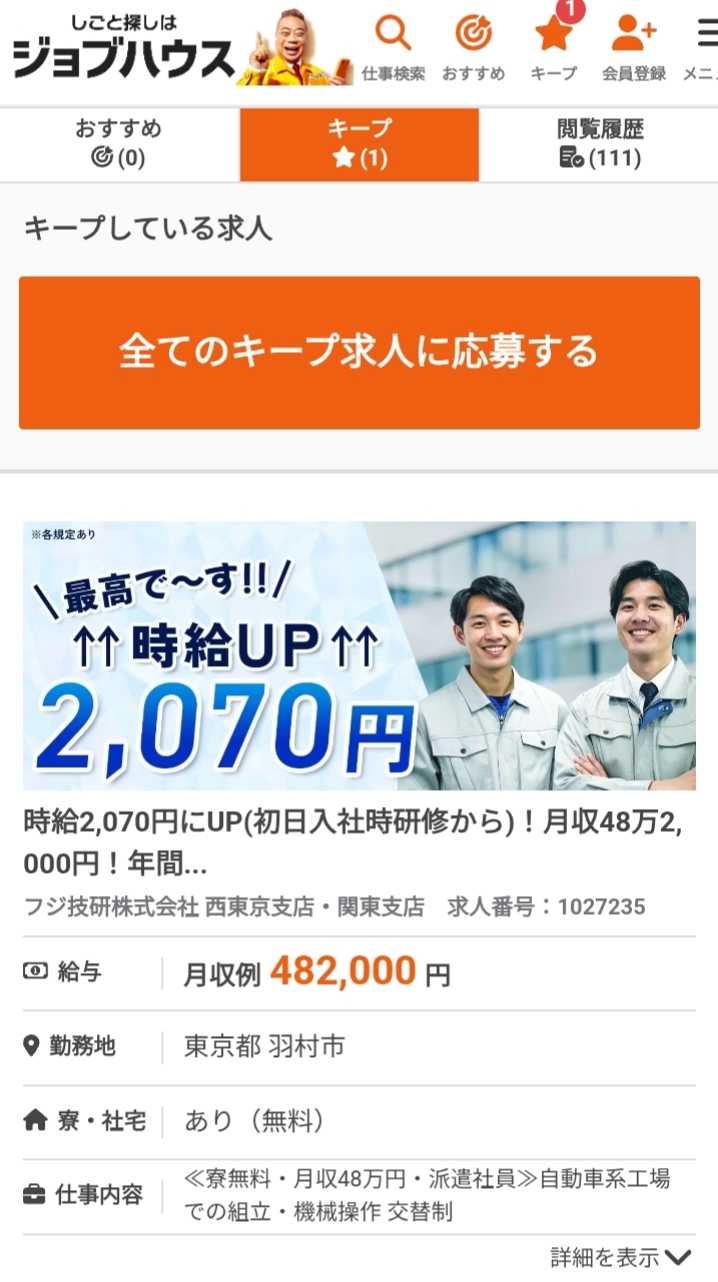The height and width of the screenshot is (1282, 718).
Task: Tap the ジョブハウス logo to go home
Action: [123, 48]
